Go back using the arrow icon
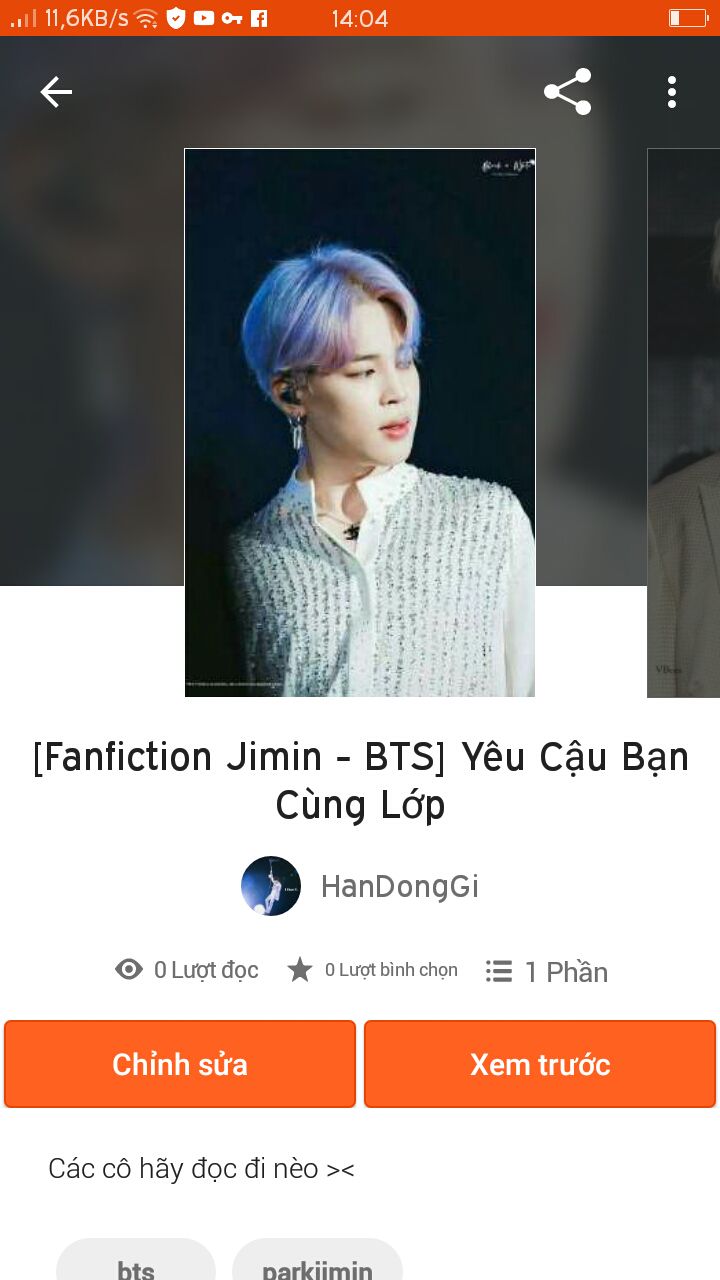This screenshot has width=720, height=1280. (x=56, y=92)
